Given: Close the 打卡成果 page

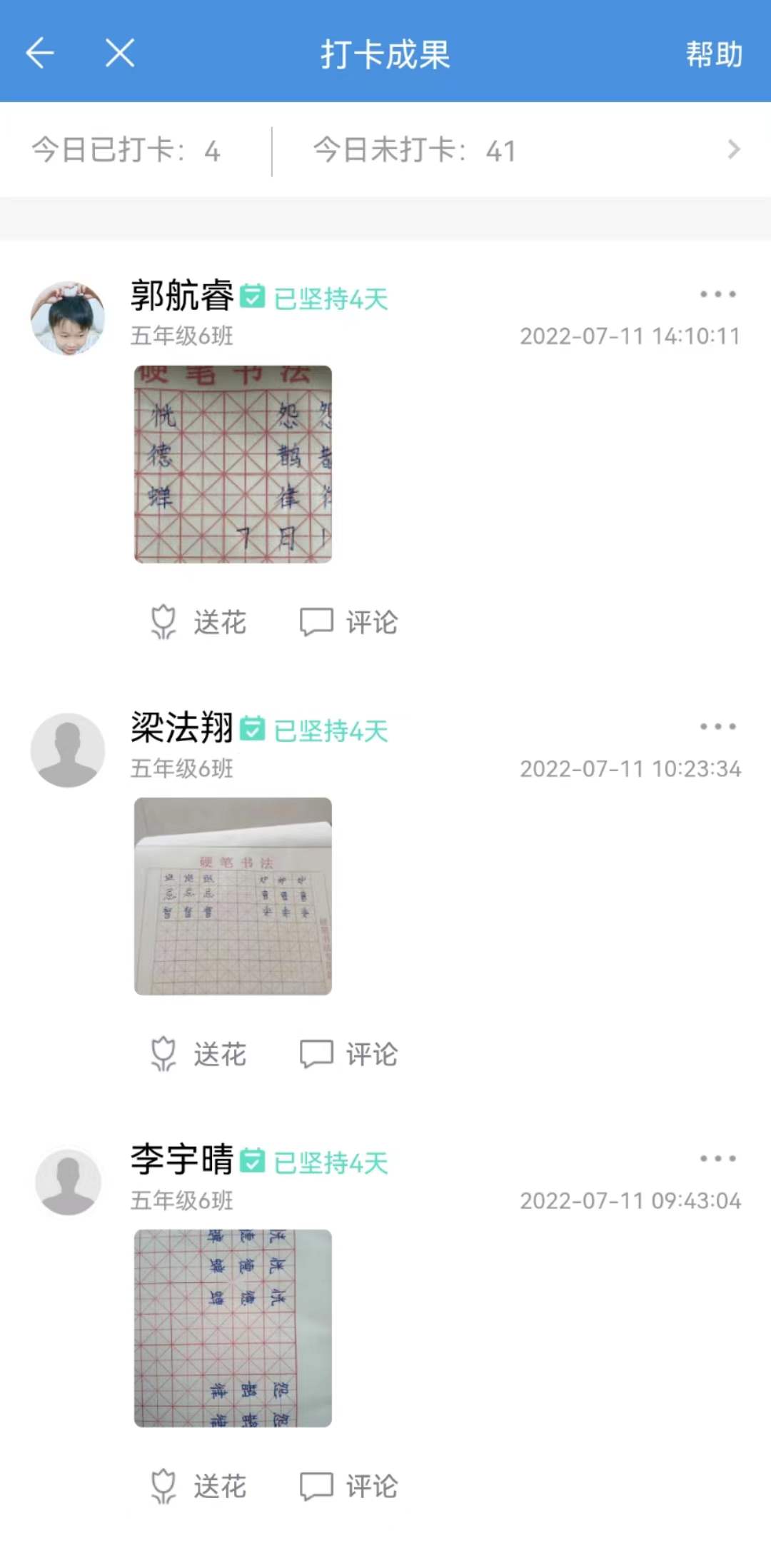Looking at the screenshot, I should click(120, 54).
